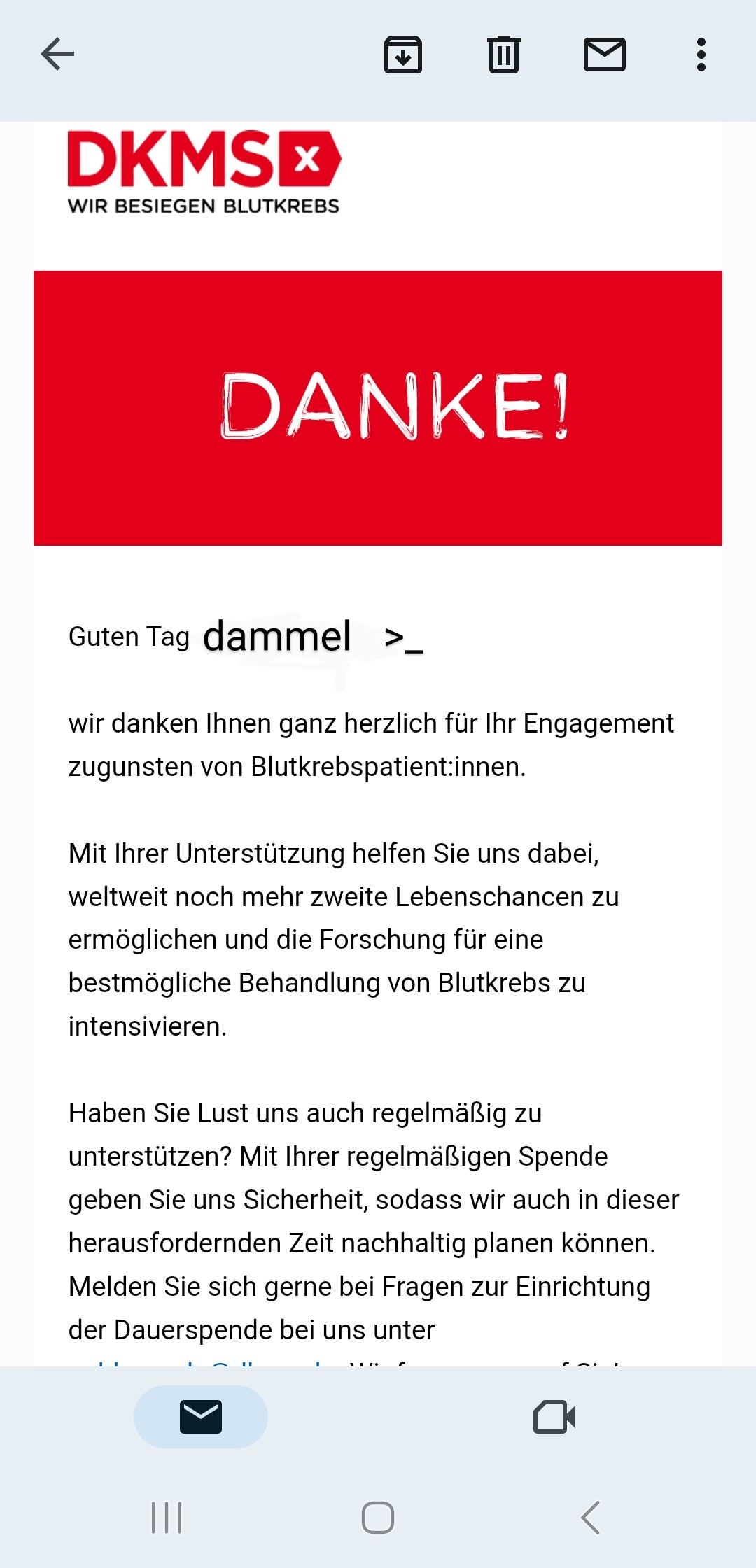Switch to the Meet video tab
The width and height of the screenshot is (756, 1568).
point(554,1417)
